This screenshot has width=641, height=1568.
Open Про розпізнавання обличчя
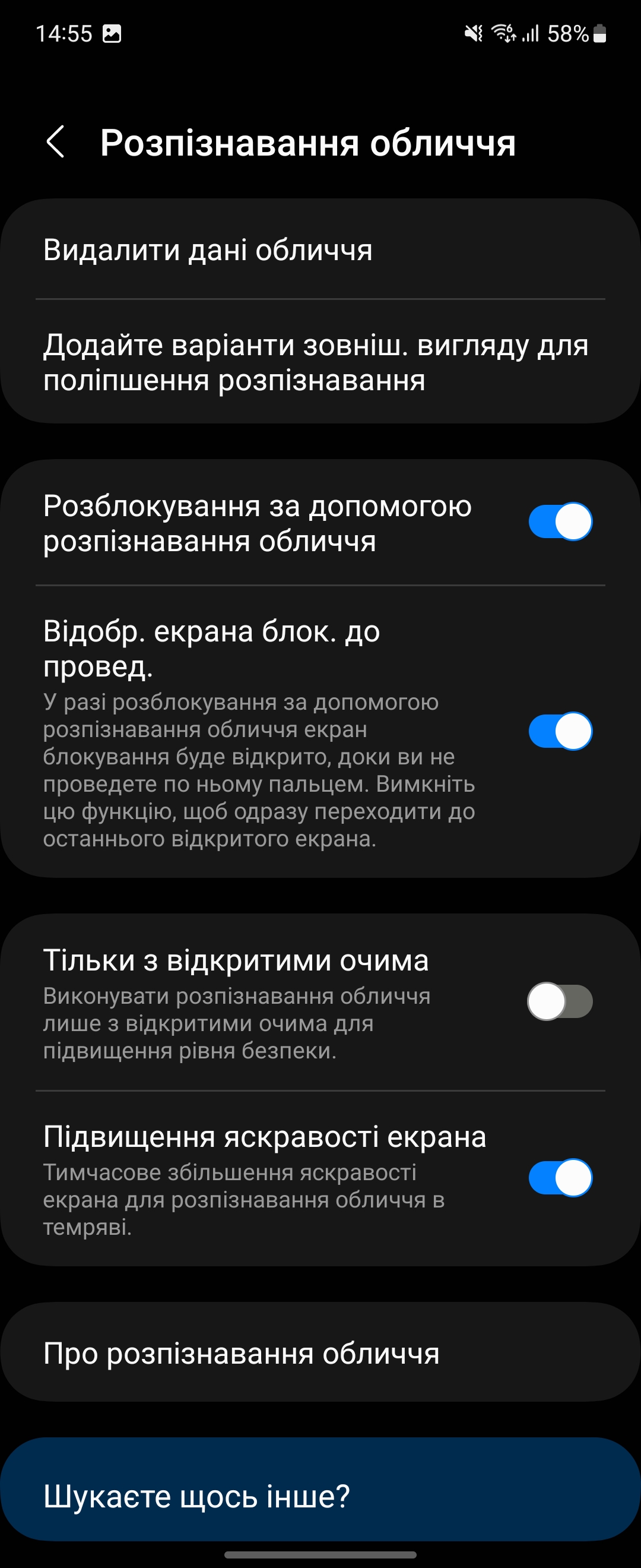click(242, 1353)
